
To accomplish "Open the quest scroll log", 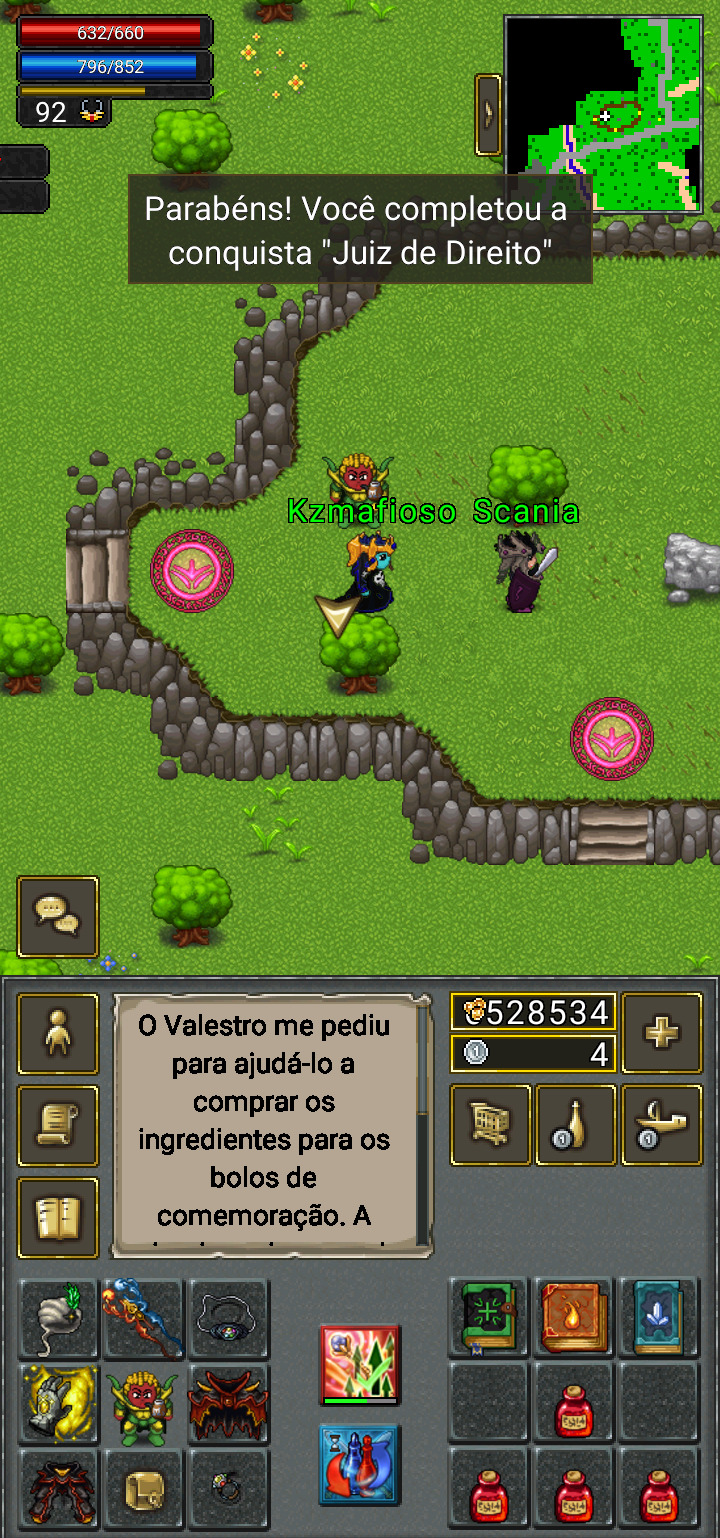I will [x=58, y=1126].
